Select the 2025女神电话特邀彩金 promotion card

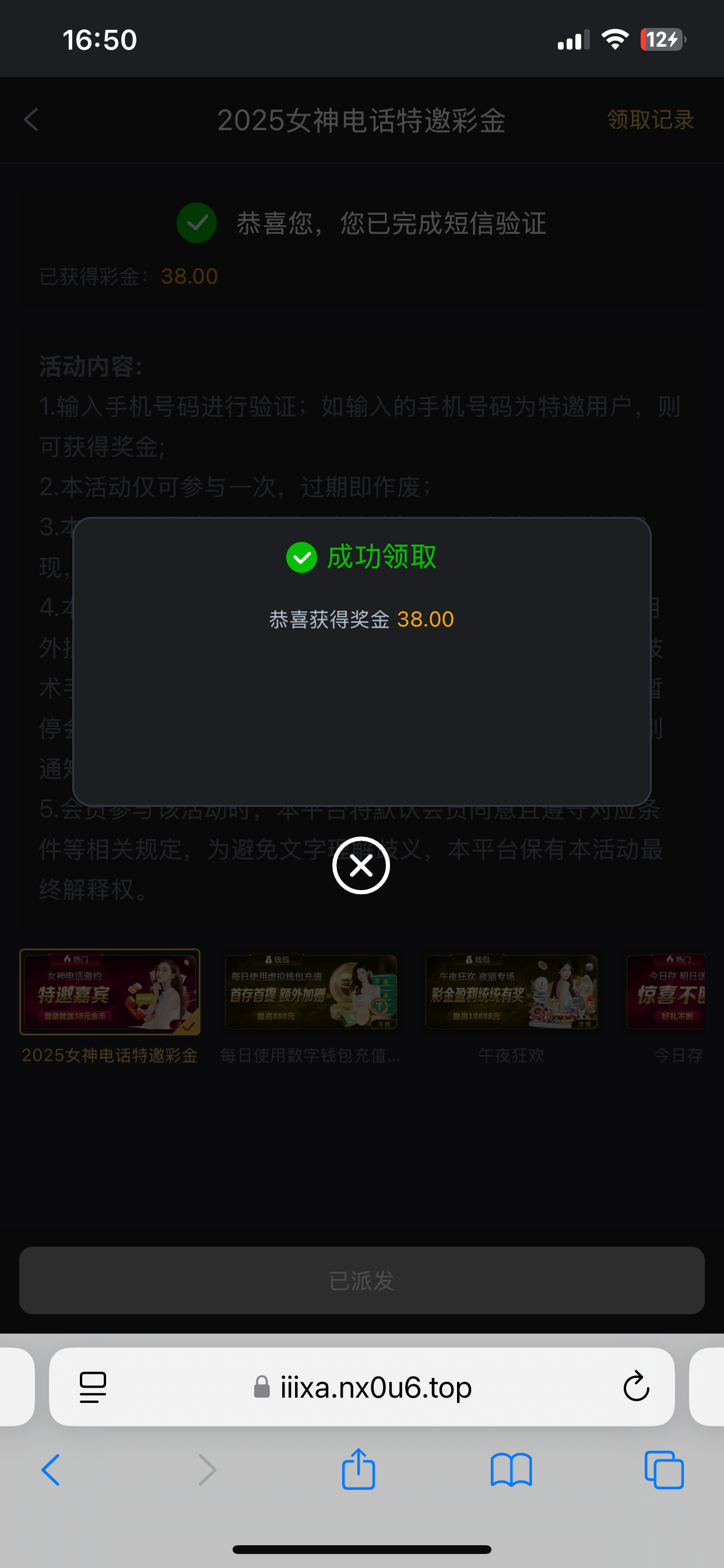110,992
